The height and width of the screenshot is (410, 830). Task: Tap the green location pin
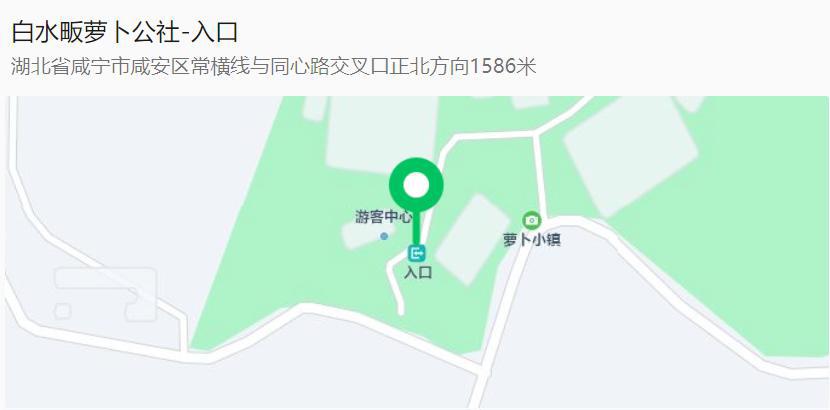[x=415, y=185]
